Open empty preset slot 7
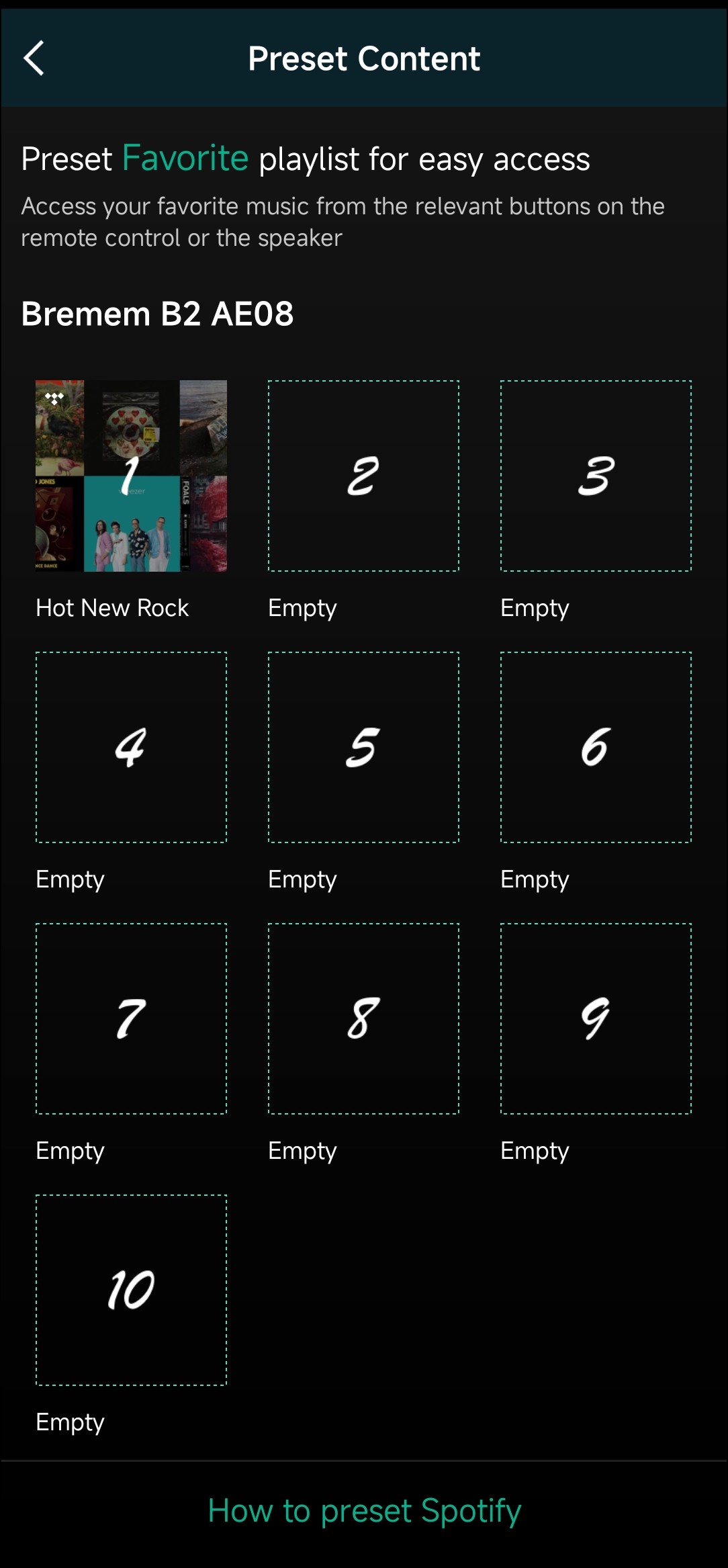This screenshot has width=728, height=1568. point(131,1018)
